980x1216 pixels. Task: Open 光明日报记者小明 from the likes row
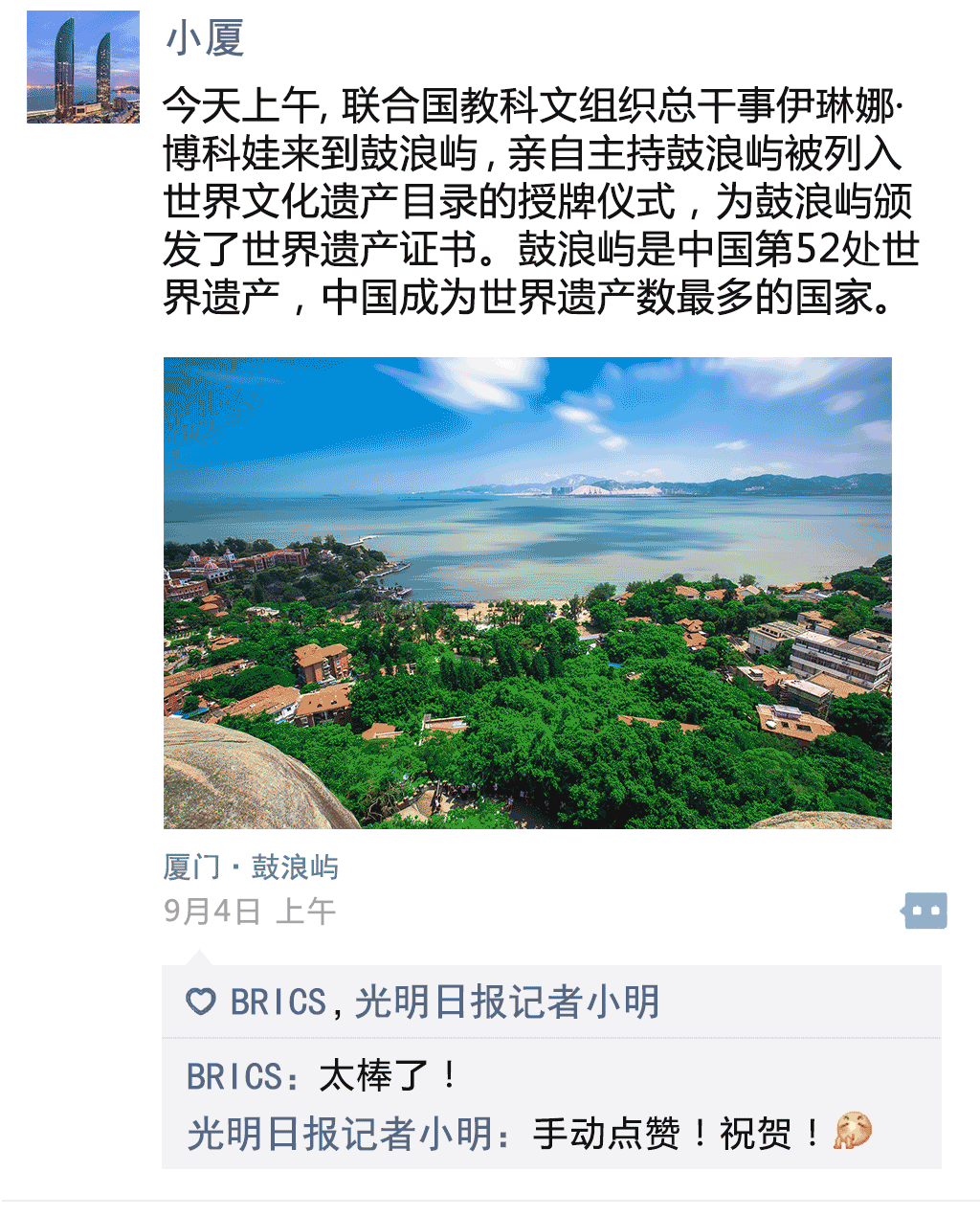pos(507,1002)
